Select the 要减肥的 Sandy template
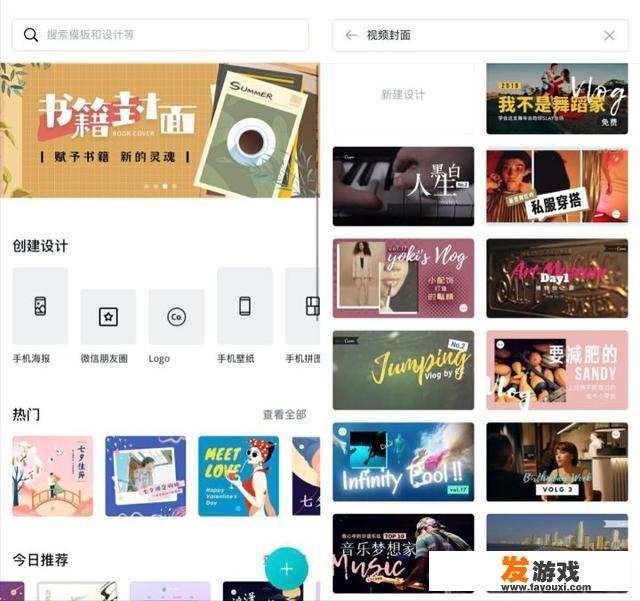Screen dimensions: 640x601 point(557,371)
